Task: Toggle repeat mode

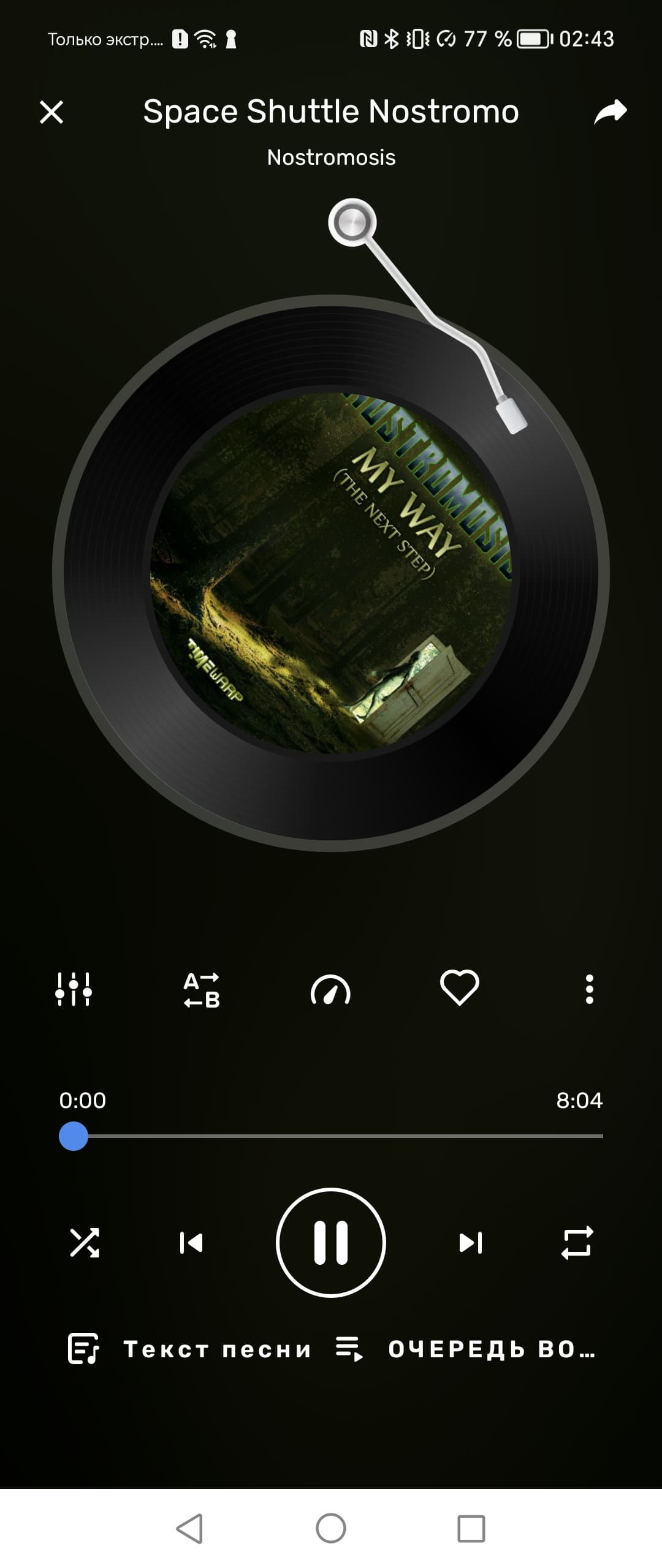Action: [x=577, y=1242]
